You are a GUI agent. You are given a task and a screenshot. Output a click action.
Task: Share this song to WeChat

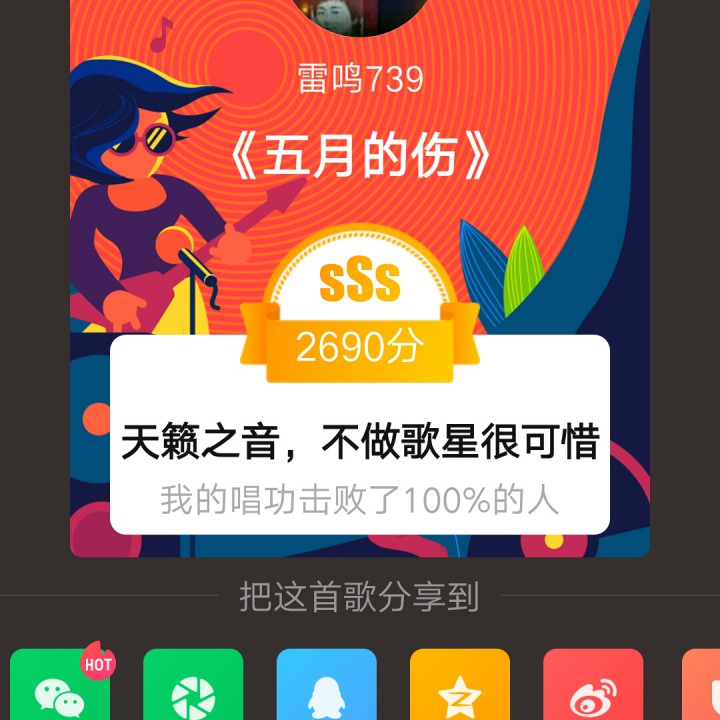click(60, 688)
